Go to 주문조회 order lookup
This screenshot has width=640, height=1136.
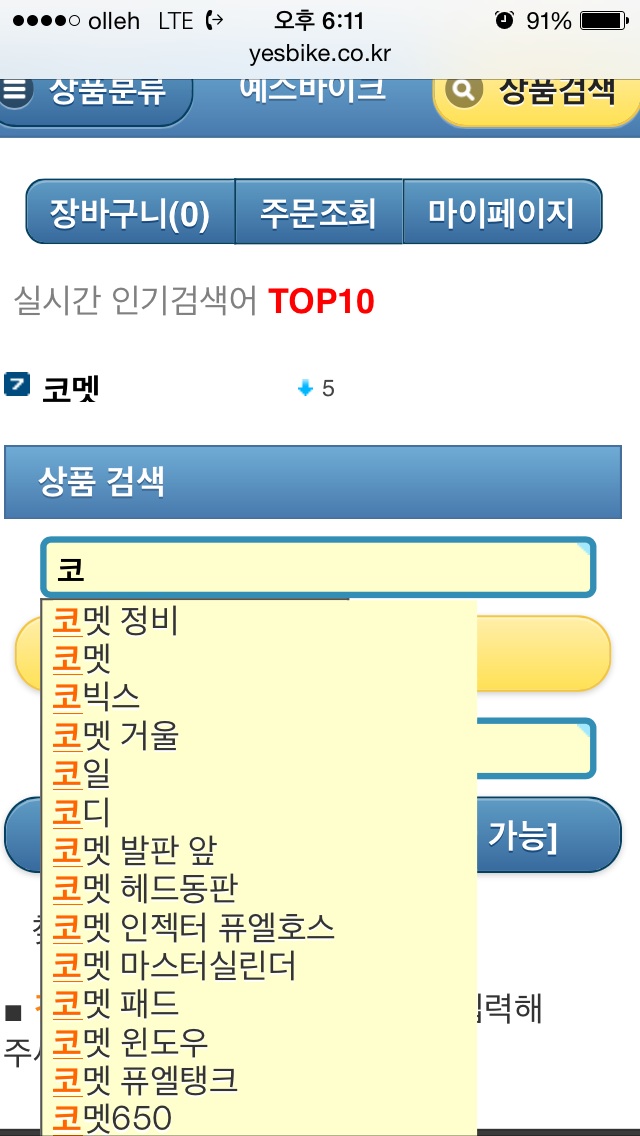point(318,212)
